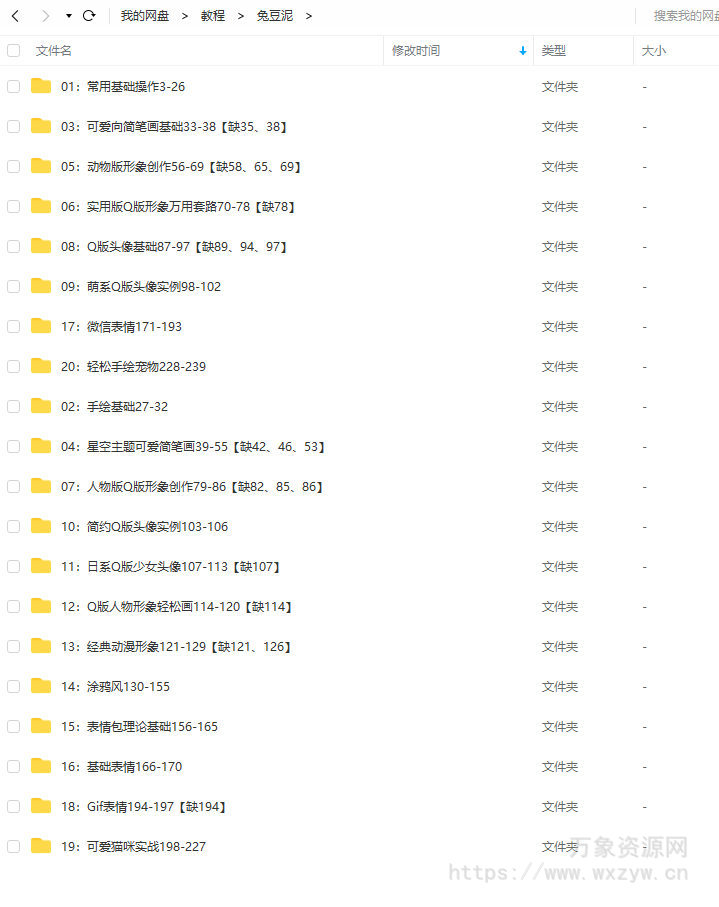Sort files by 修改时间 column

click(415, 50)
